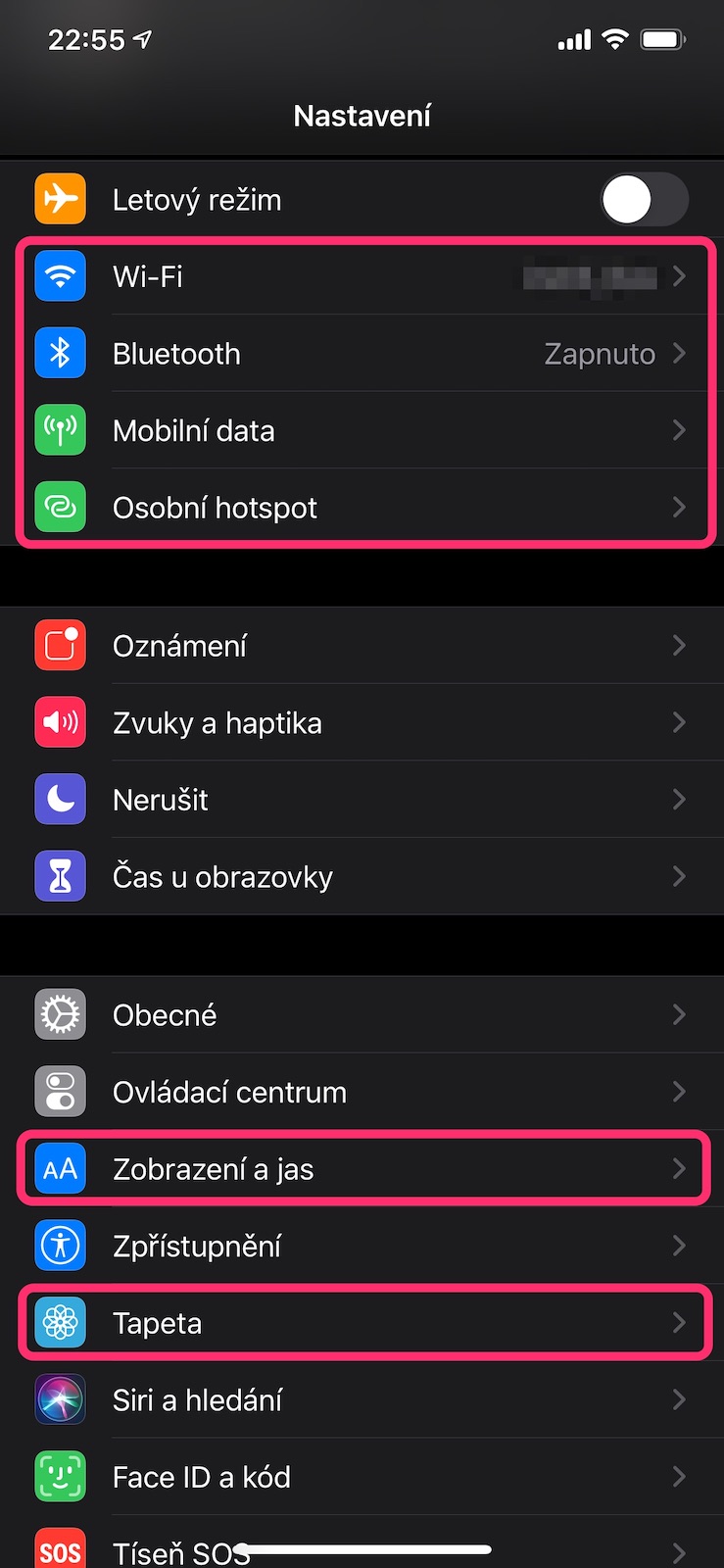Toggle the Letový režim switch
Image resolution: width=724 pixels, height=1568 pixels.
pyautogui.click(x=643, y=200)
